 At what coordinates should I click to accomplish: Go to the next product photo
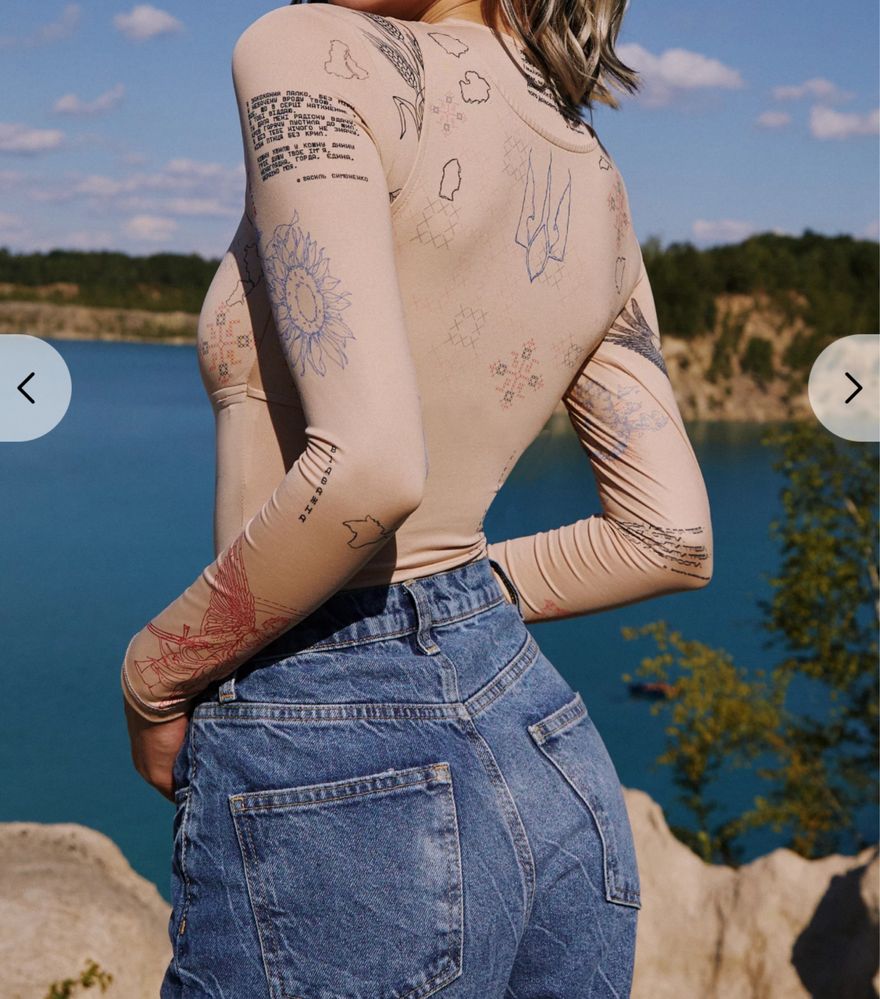[x=851, y=388]
